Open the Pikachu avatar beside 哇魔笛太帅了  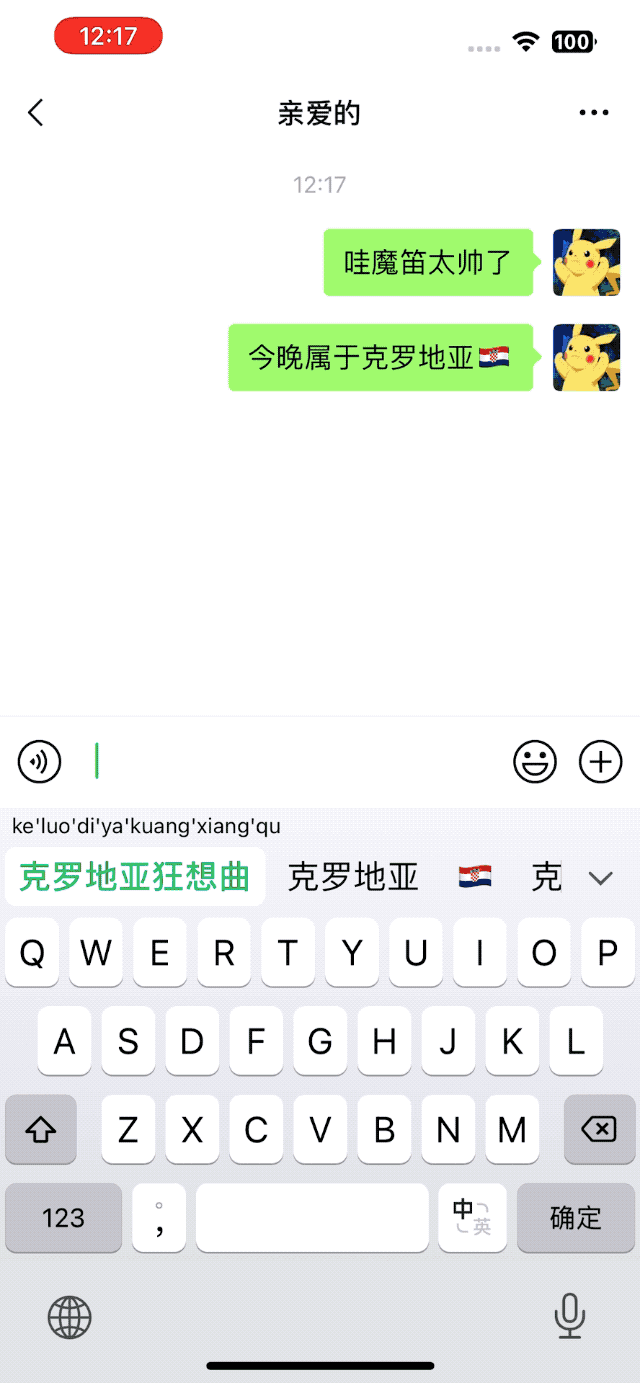tap(586, 263)
